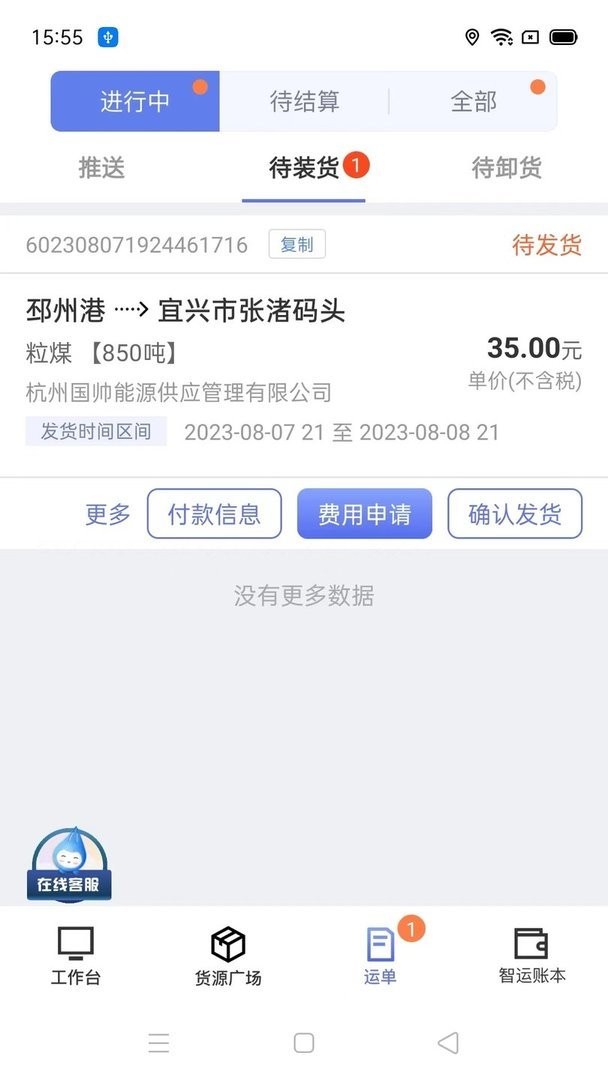
Task: Open the 待卸货 tab
Action: click(506, 168)
